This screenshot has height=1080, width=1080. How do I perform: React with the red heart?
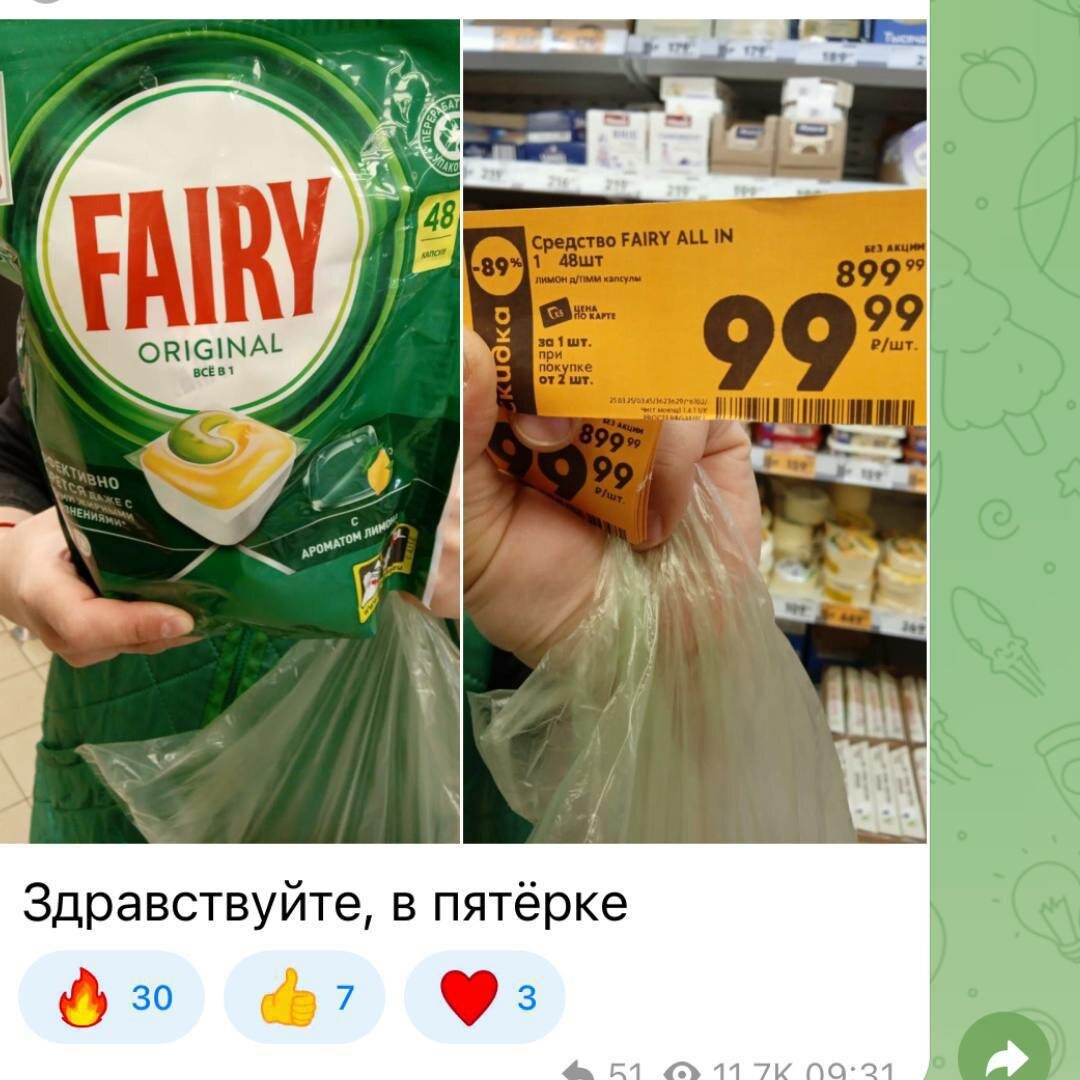(485, 997)
